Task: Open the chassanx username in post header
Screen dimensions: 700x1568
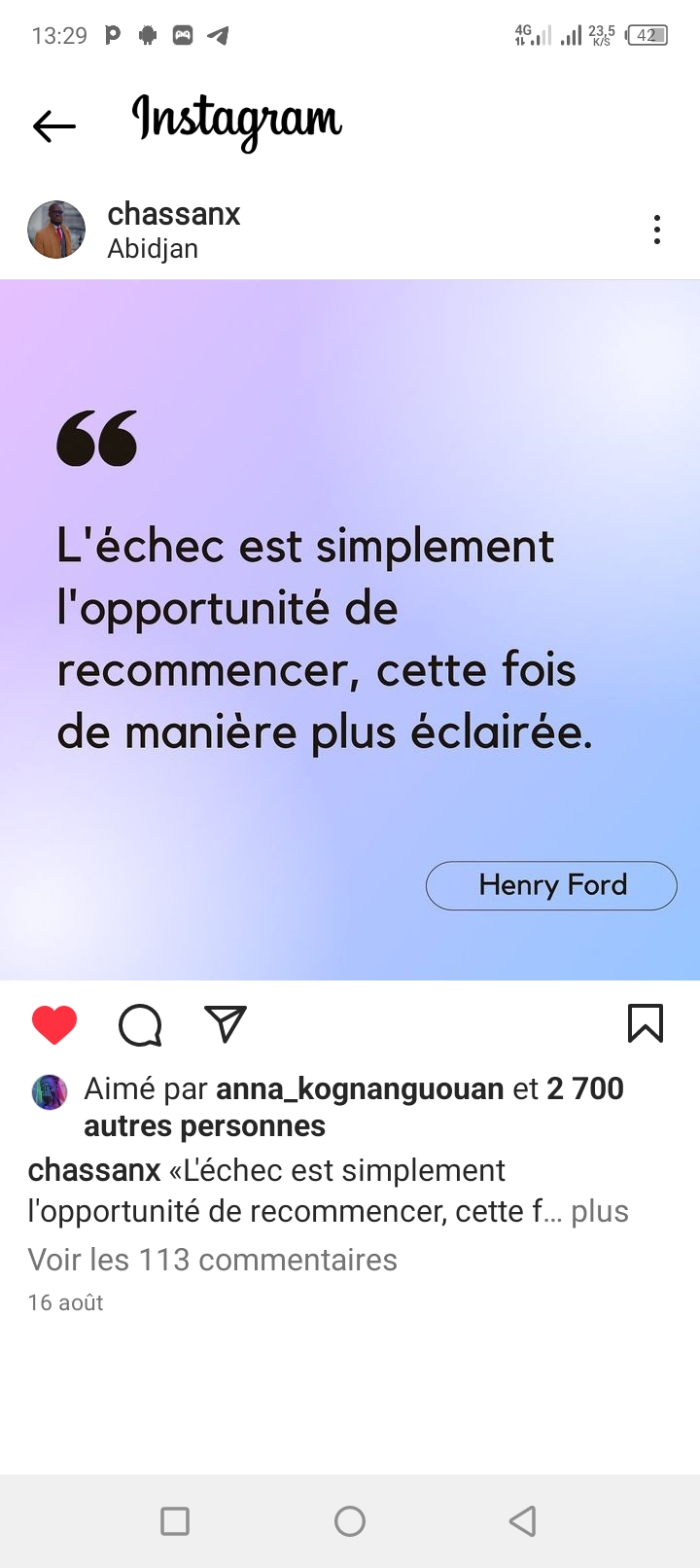Action: [x=174, y=214]
